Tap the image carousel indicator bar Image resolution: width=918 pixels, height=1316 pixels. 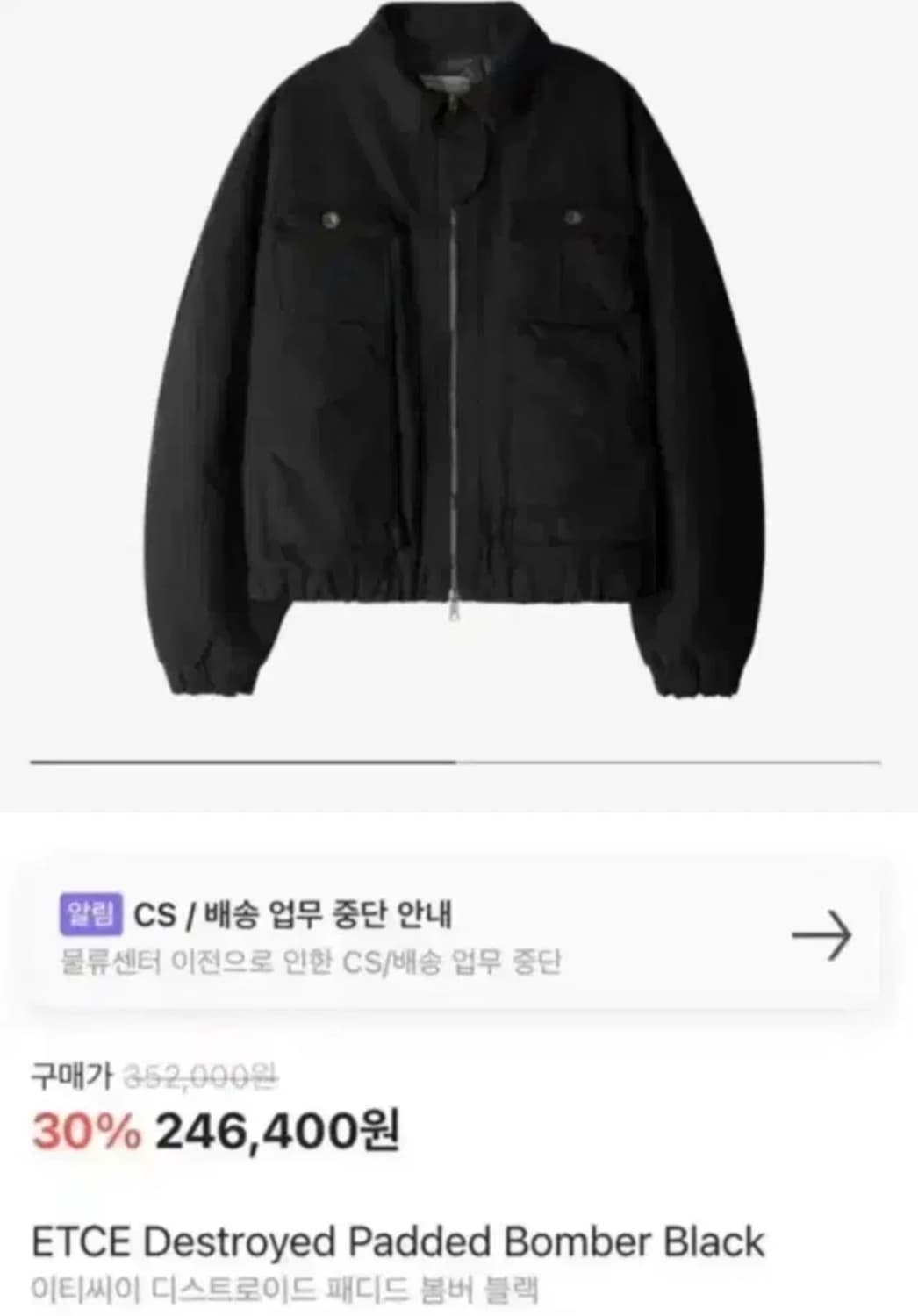pos(459,763)
